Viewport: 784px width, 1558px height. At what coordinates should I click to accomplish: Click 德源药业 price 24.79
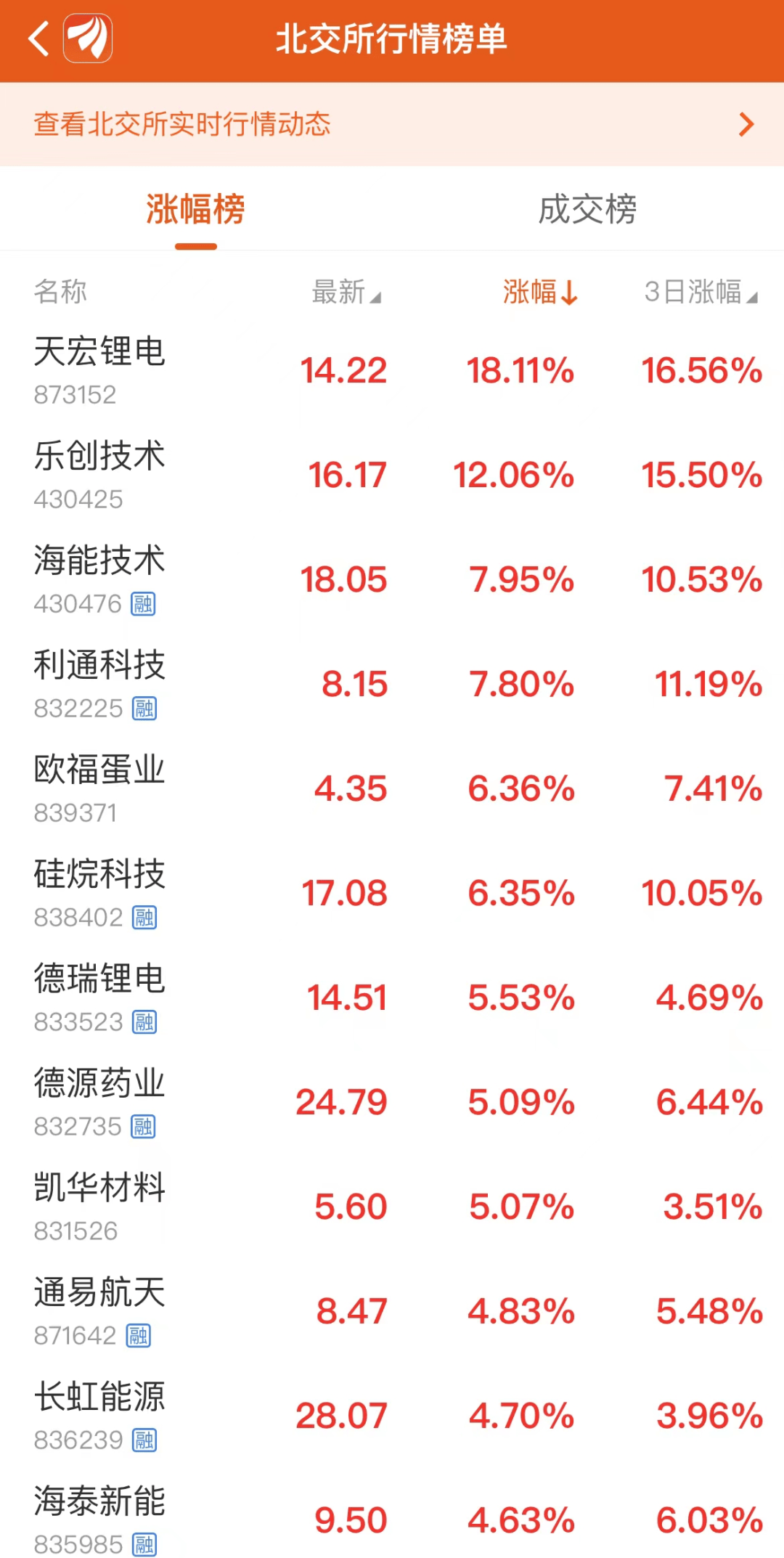click(x=342, y=1101)
